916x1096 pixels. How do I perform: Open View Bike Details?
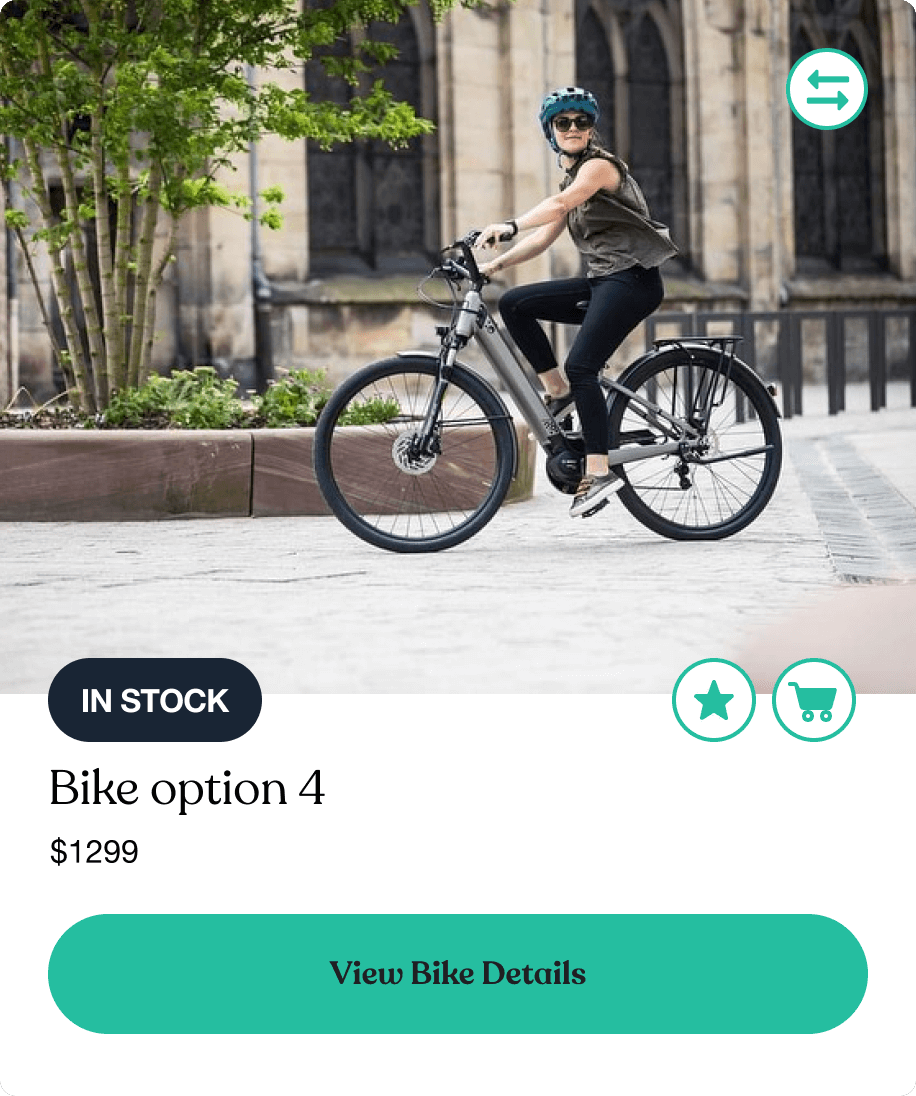(x=458, y=973)
